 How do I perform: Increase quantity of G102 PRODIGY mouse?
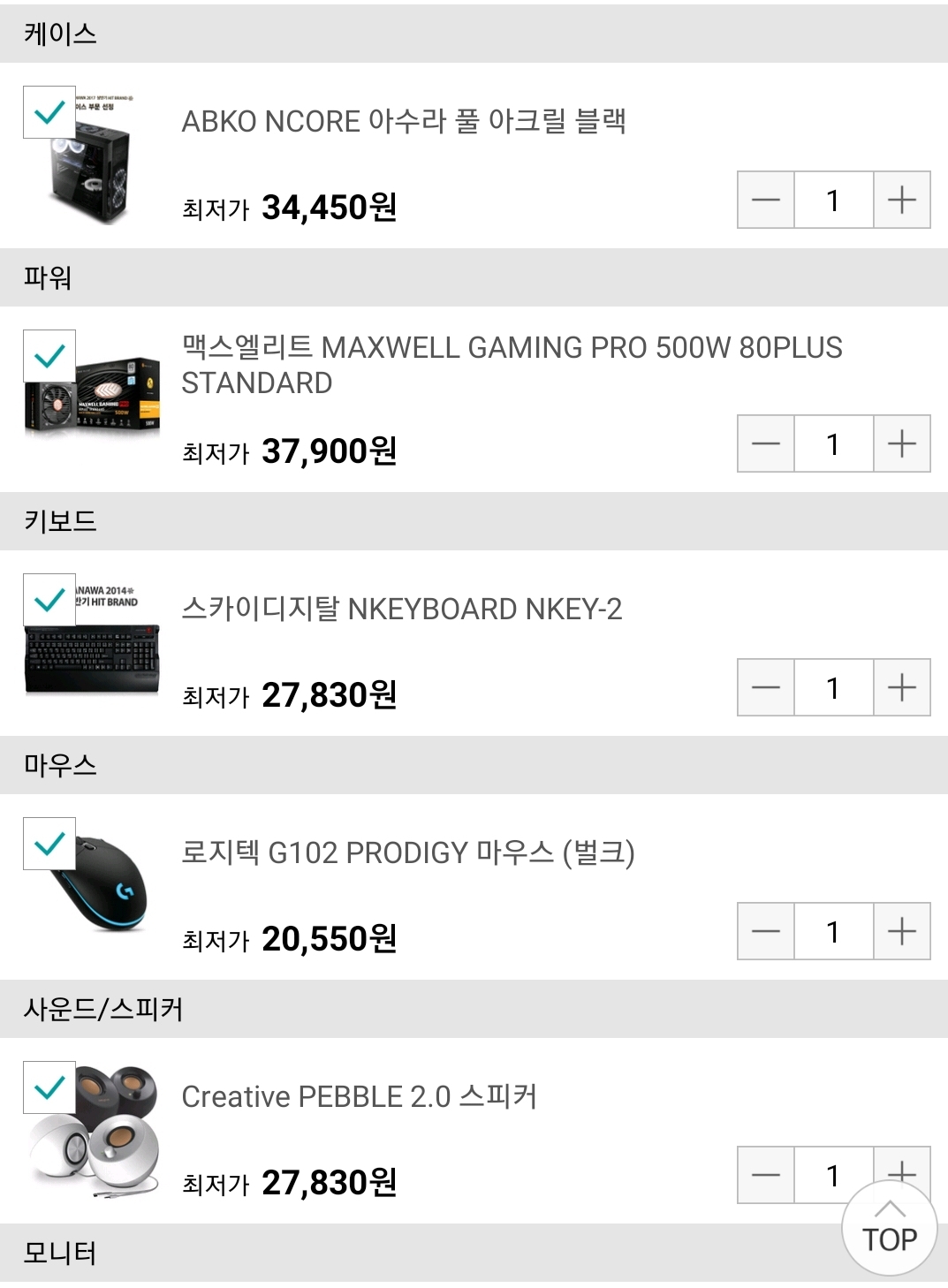(901, 931)
